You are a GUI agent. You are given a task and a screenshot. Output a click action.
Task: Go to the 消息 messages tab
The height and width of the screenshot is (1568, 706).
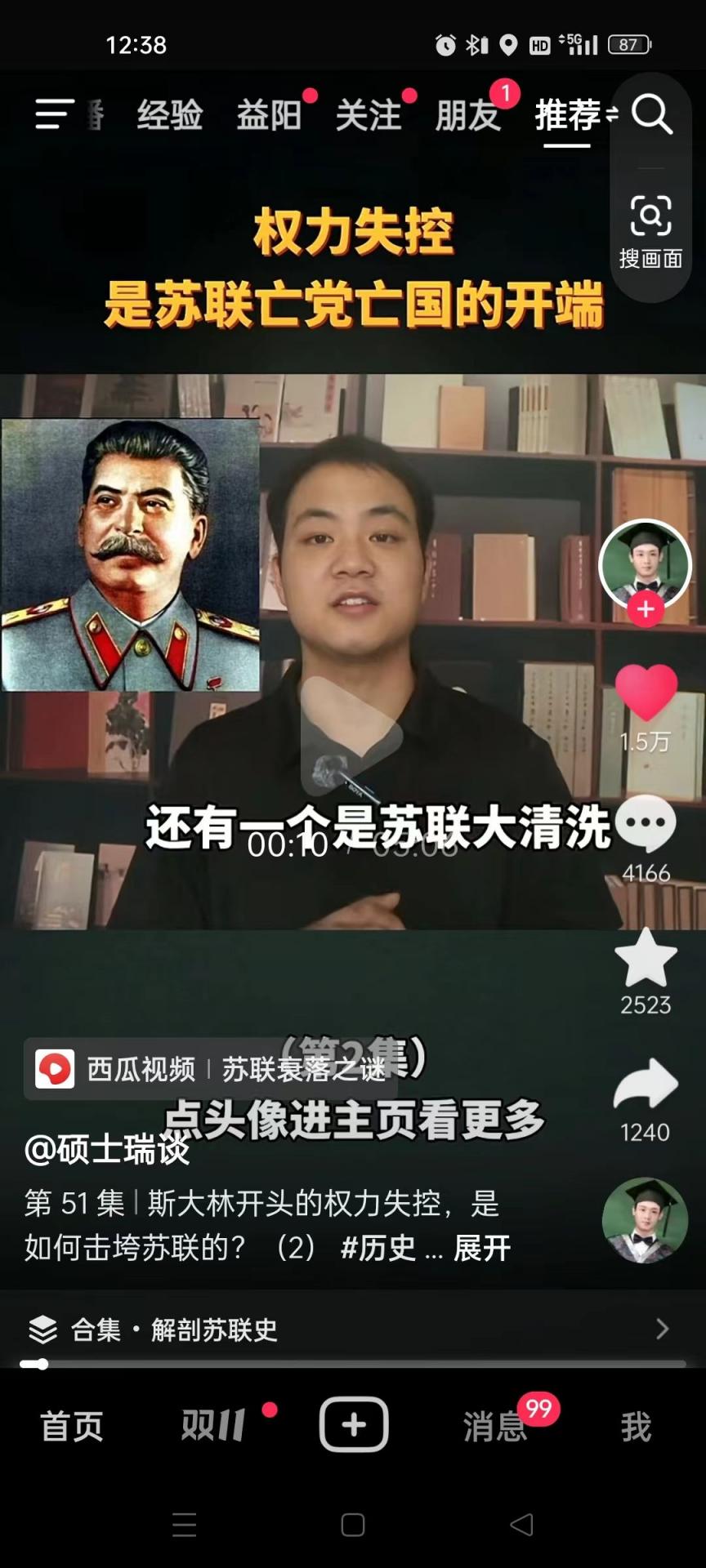click(x=495, y=1426)
